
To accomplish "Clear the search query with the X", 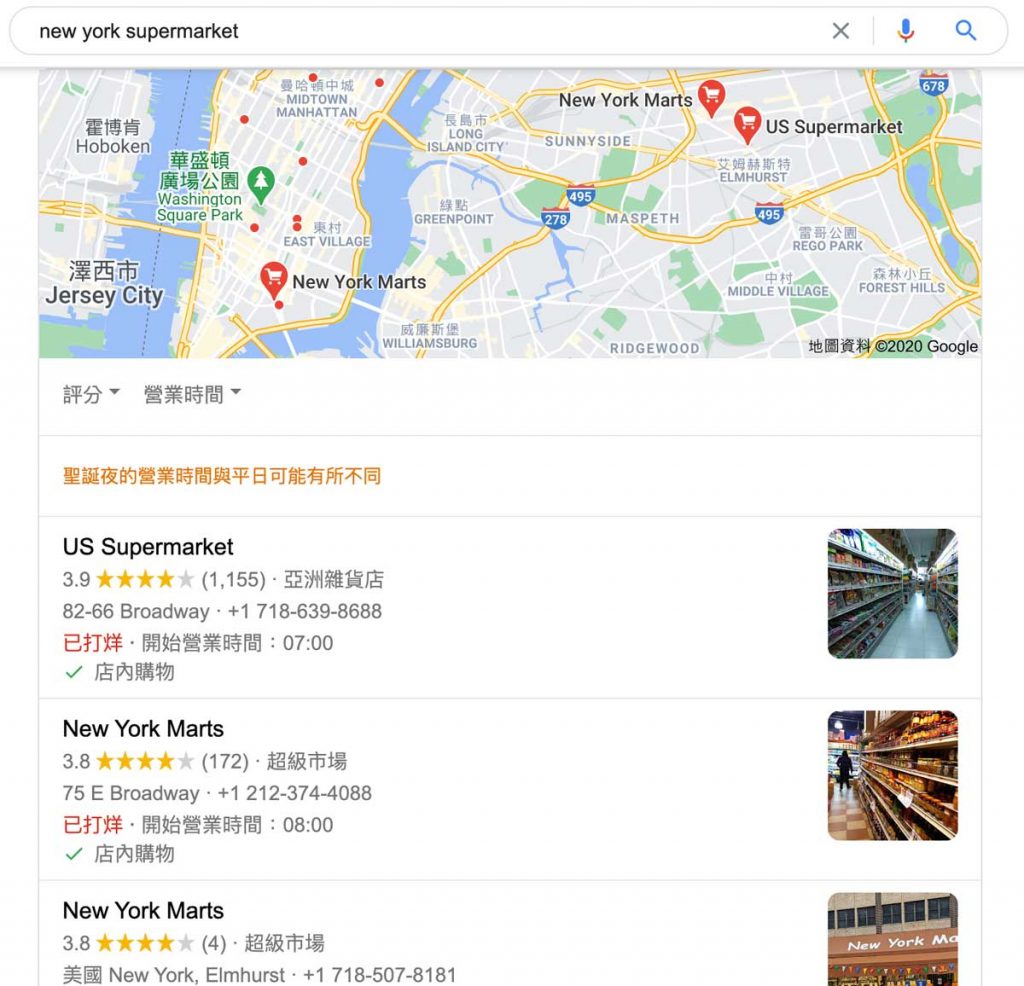I will pyautogui.click(x=841, y=31).
